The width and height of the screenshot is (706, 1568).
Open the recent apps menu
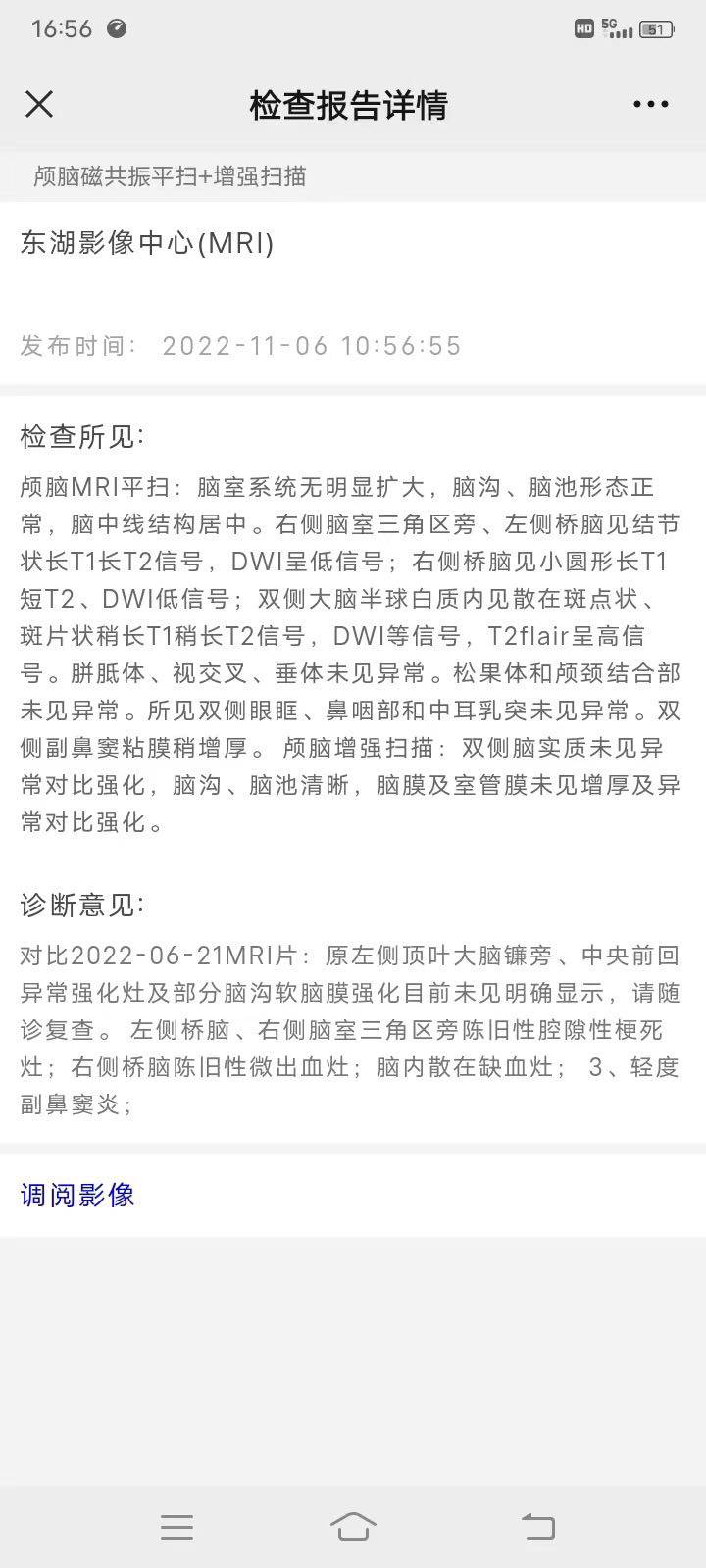coord(176,1526)
